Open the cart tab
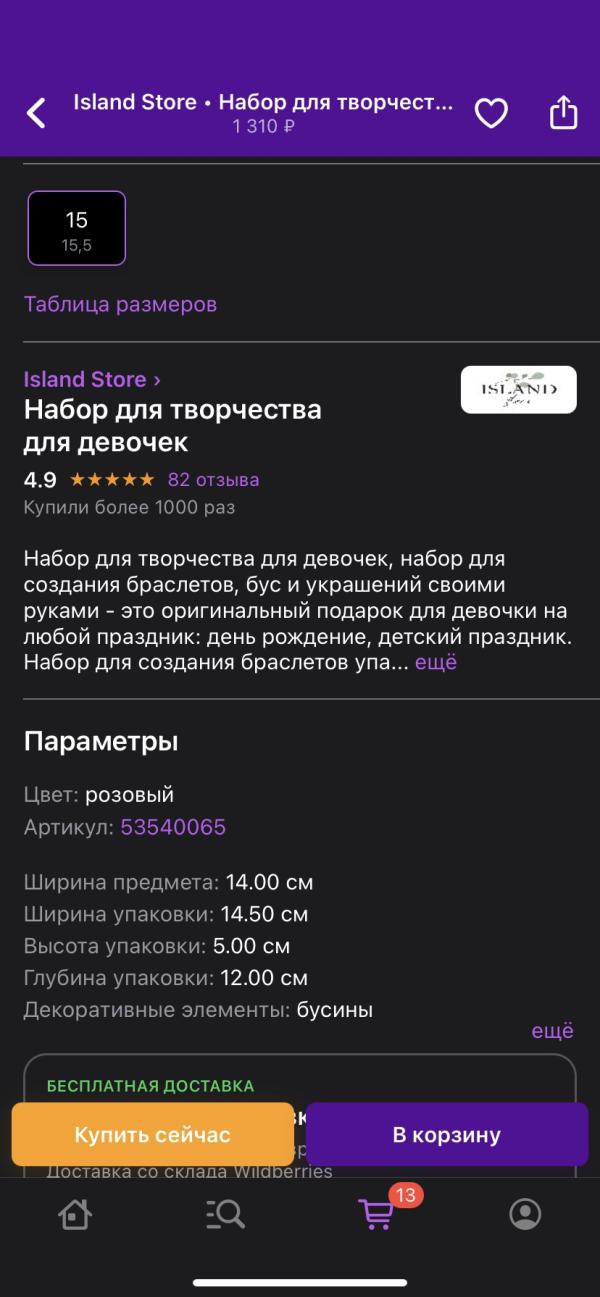The width and height of the screenshot is (600, 1297). click(x=377, y=1214)
